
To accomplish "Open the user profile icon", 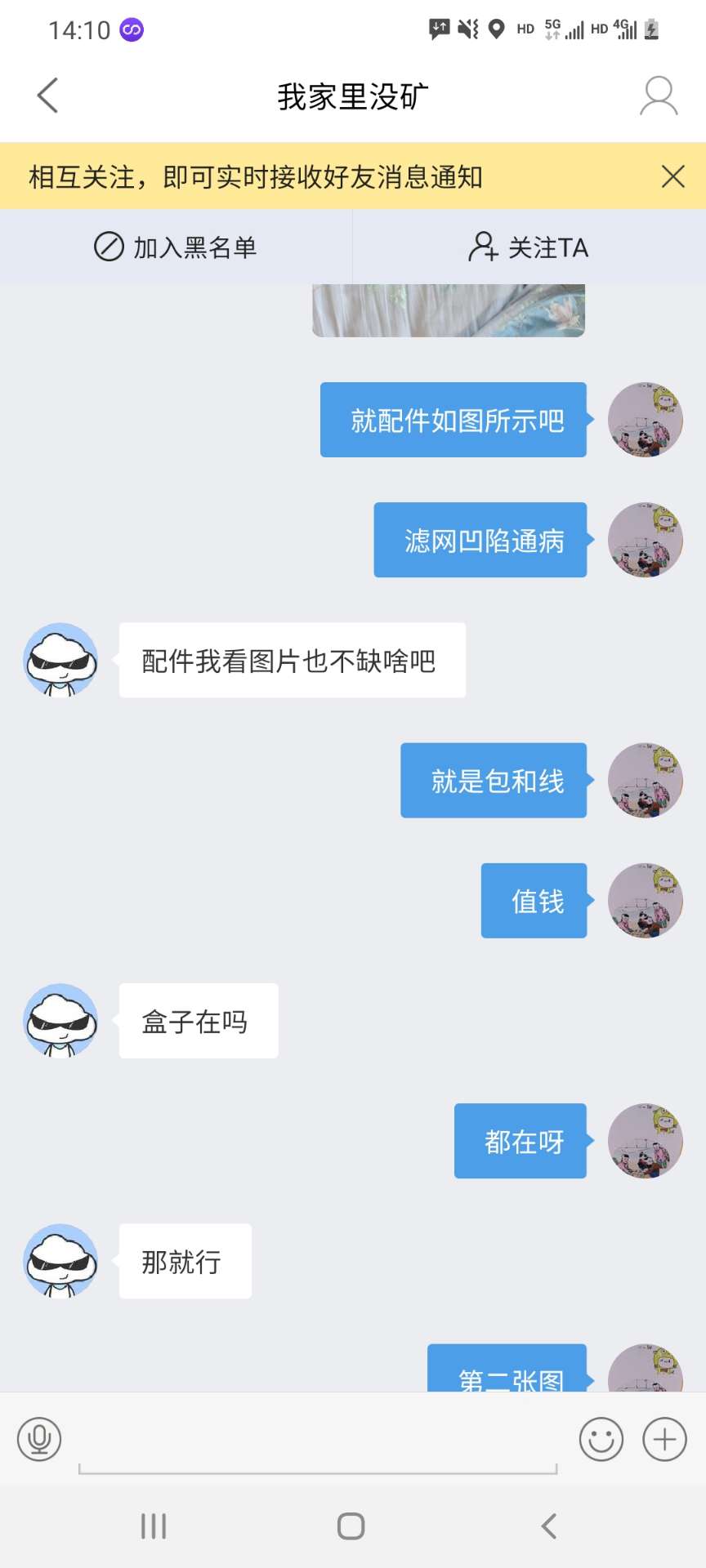I will (x=659, y=96).
